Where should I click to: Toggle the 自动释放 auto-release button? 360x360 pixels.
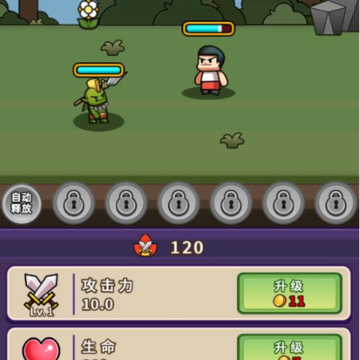pos(22,204)
